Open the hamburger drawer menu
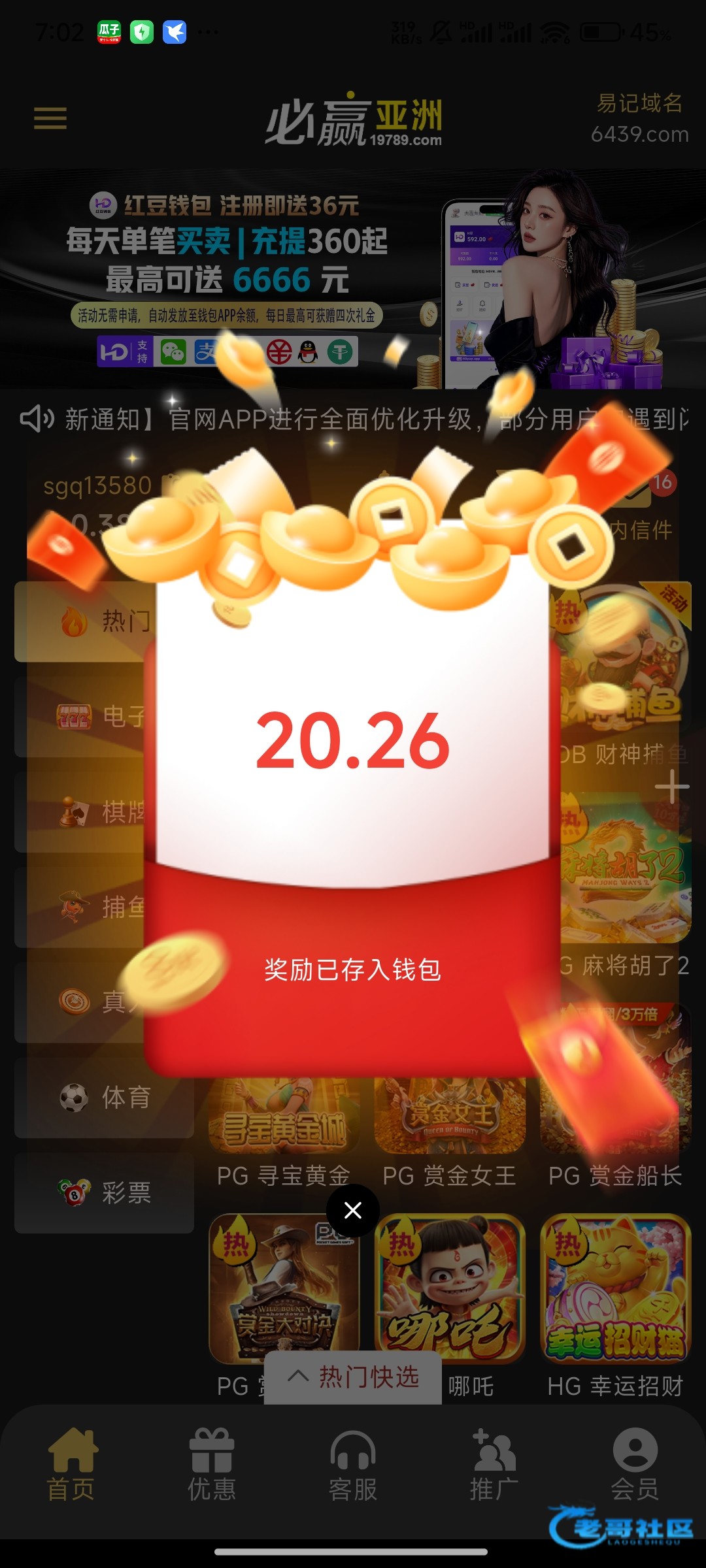 tap(50, 118)
